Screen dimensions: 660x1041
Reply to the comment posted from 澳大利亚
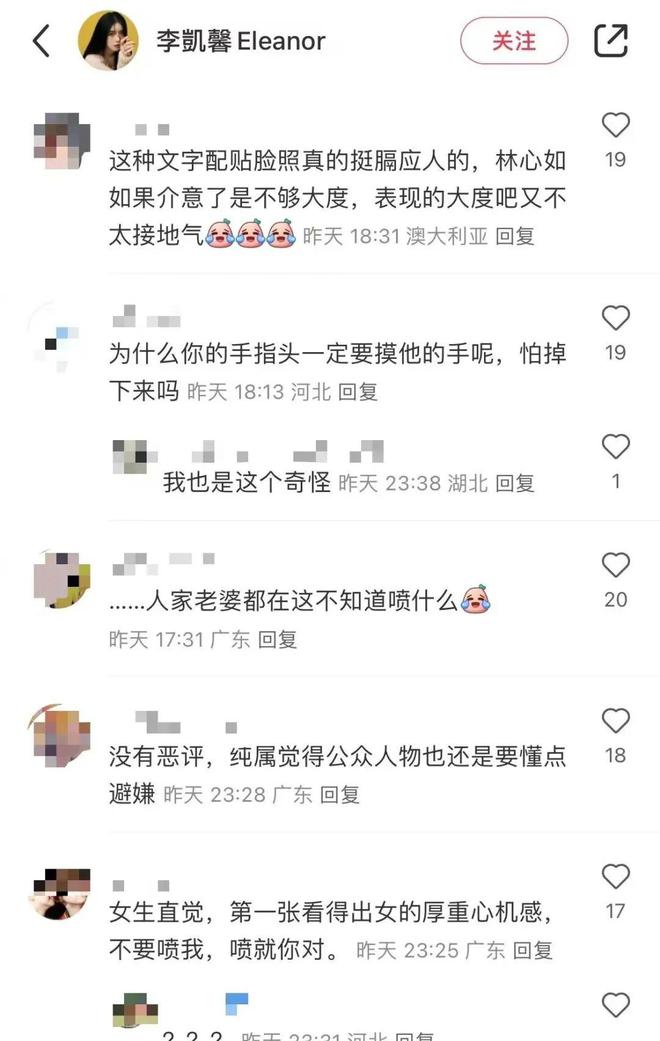pyautogui.click(x=515, y=236)
